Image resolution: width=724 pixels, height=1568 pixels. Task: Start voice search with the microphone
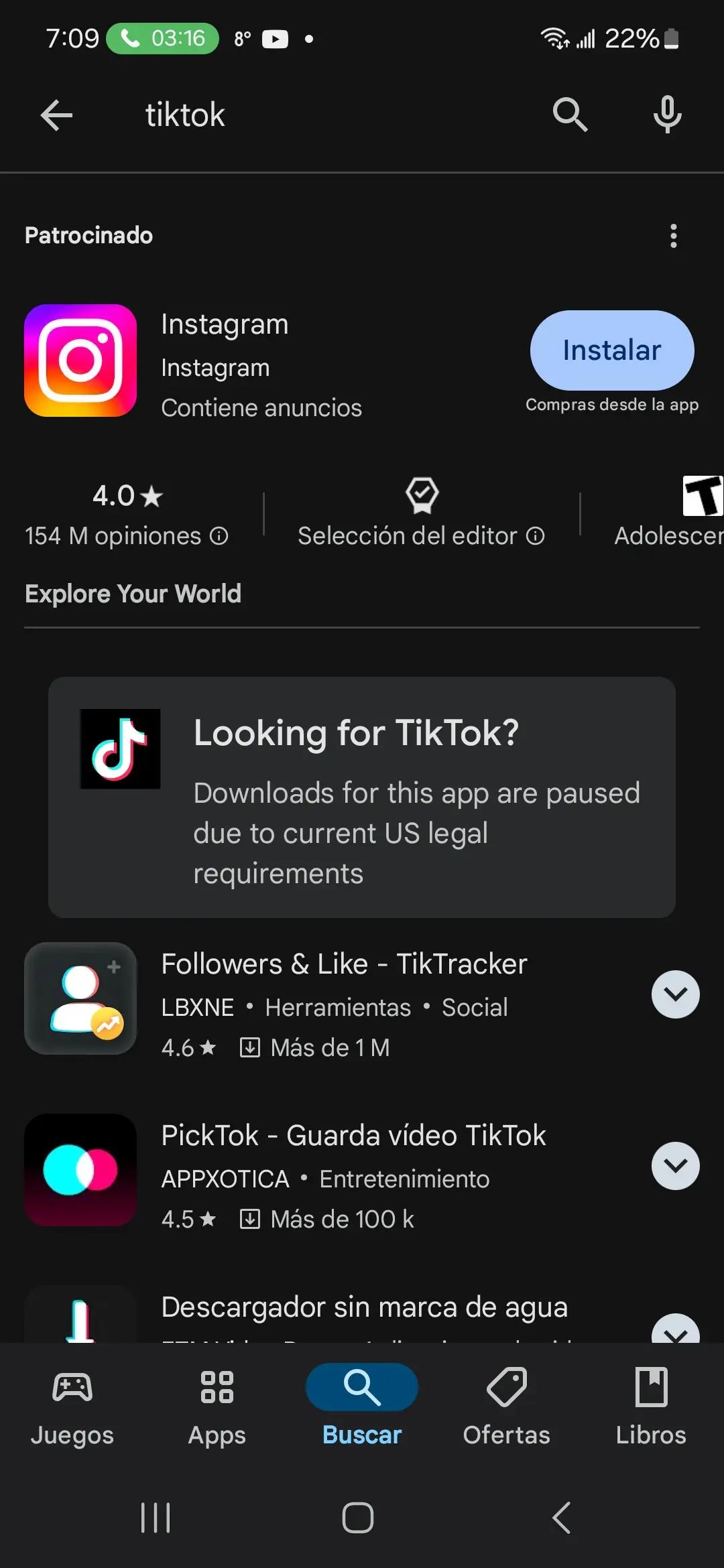pyautogui.click(x=667, y=115)
